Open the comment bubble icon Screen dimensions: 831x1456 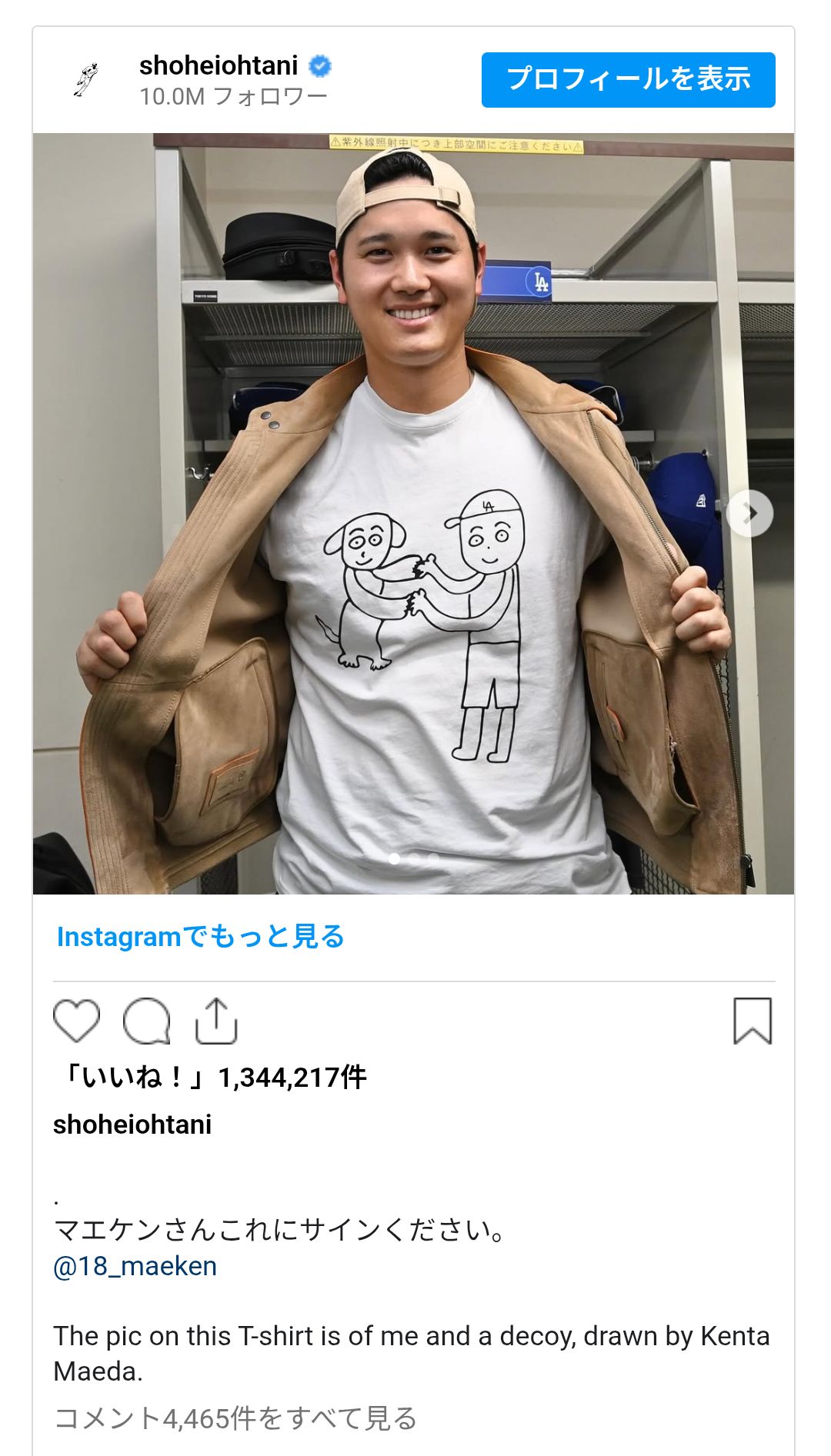point(146,1021)
